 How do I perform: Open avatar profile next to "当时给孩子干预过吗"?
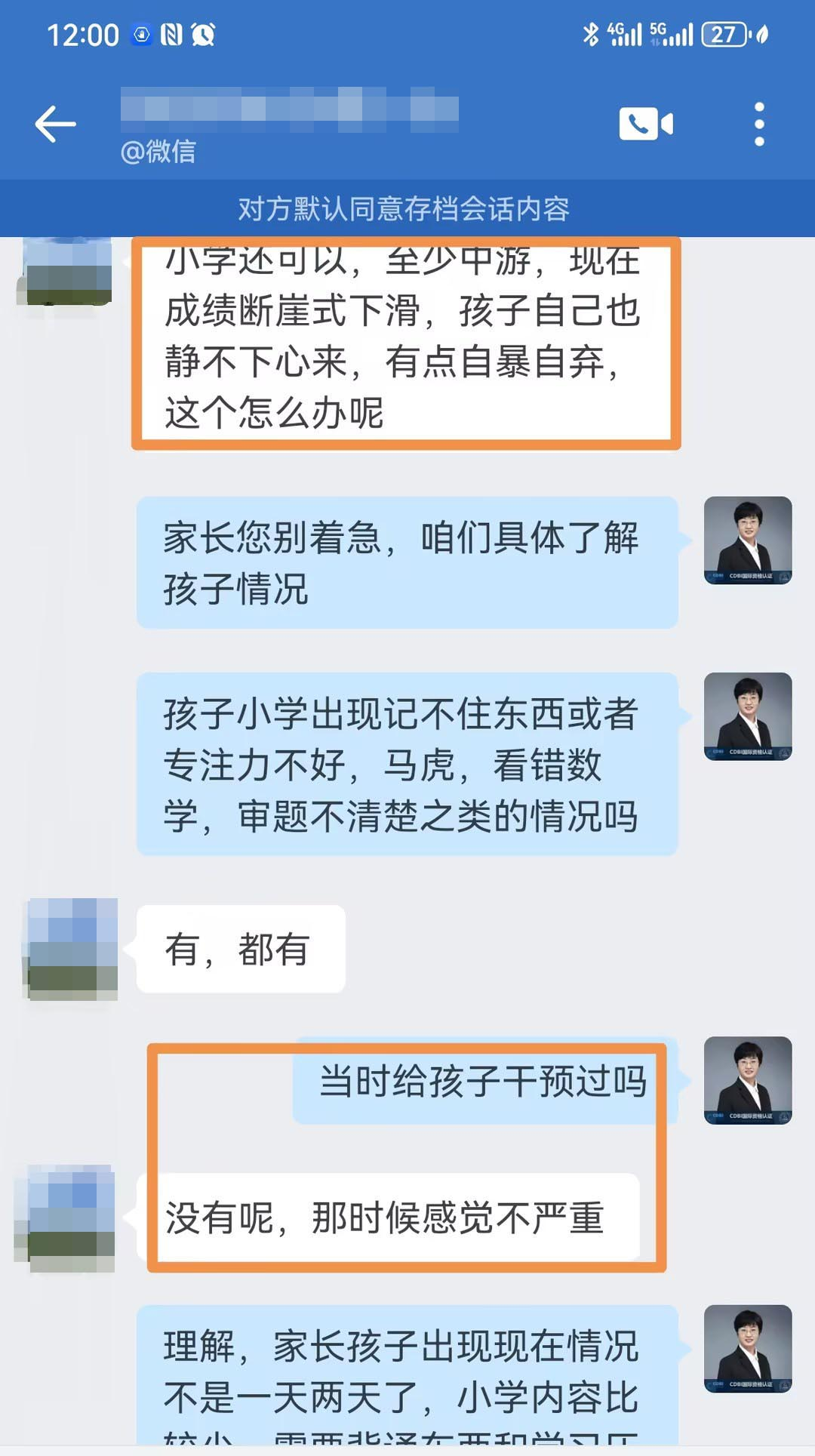tap(747, 1080)
